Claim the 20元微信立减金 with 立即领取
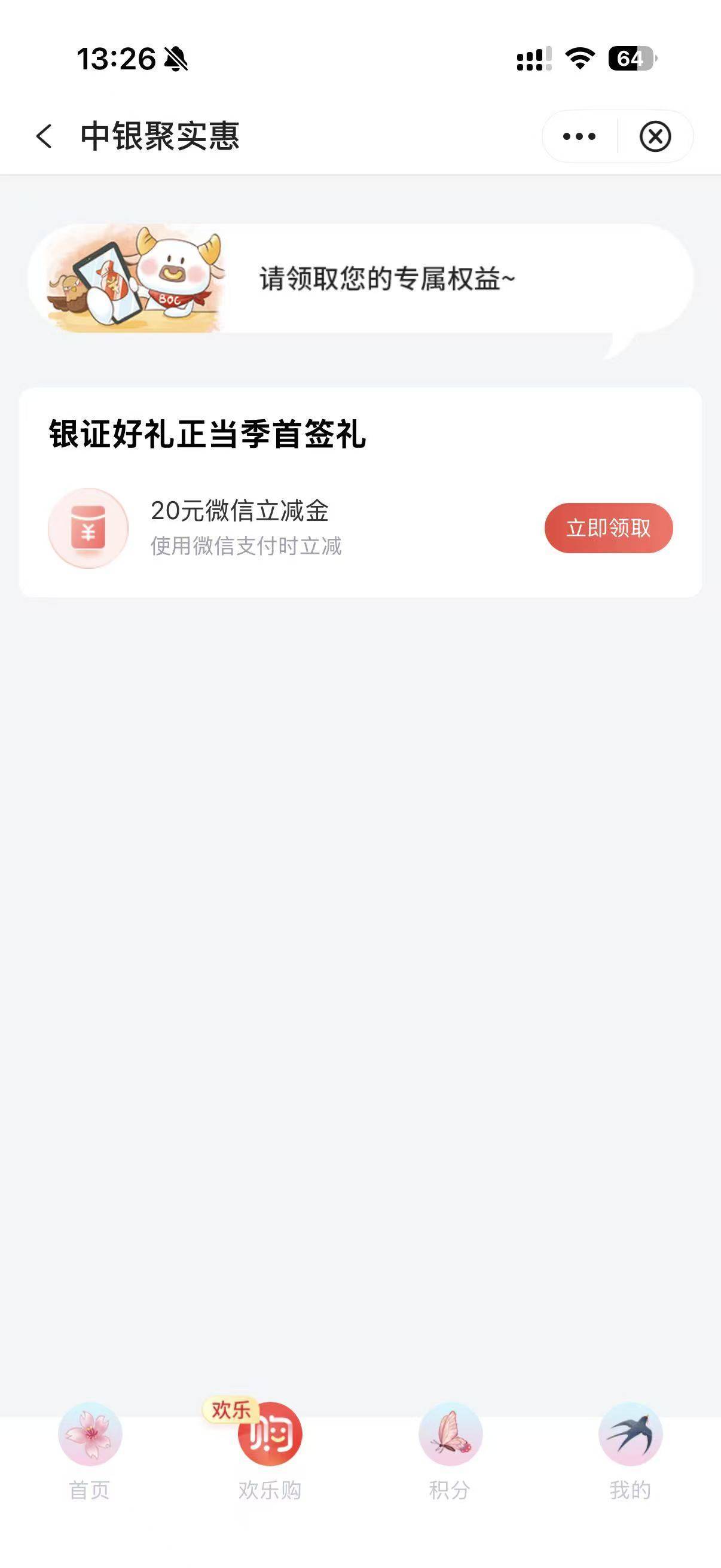 pos(608,527)
